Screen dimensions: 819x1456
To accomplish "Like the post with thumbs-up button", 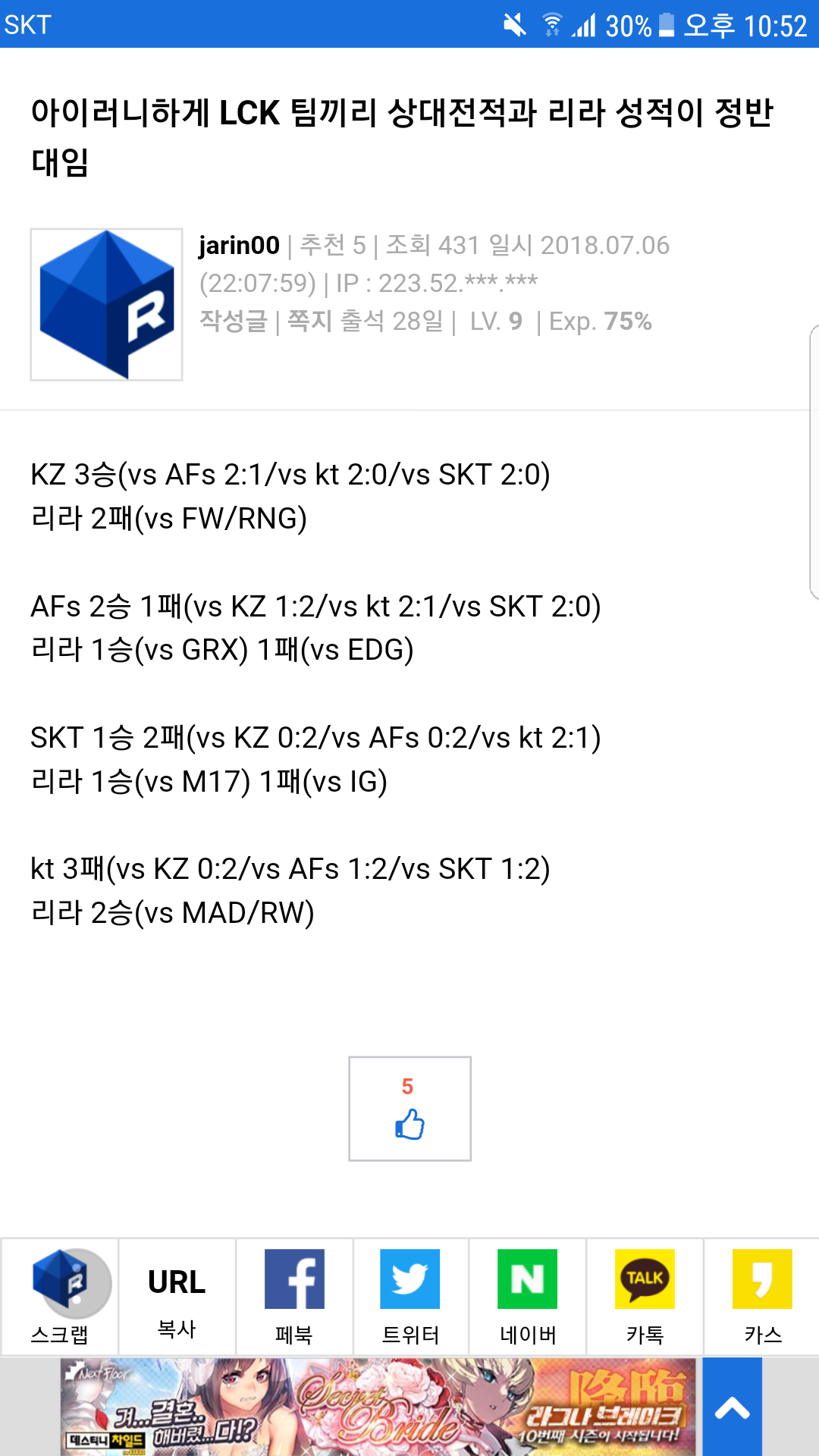I will 409,1109.
